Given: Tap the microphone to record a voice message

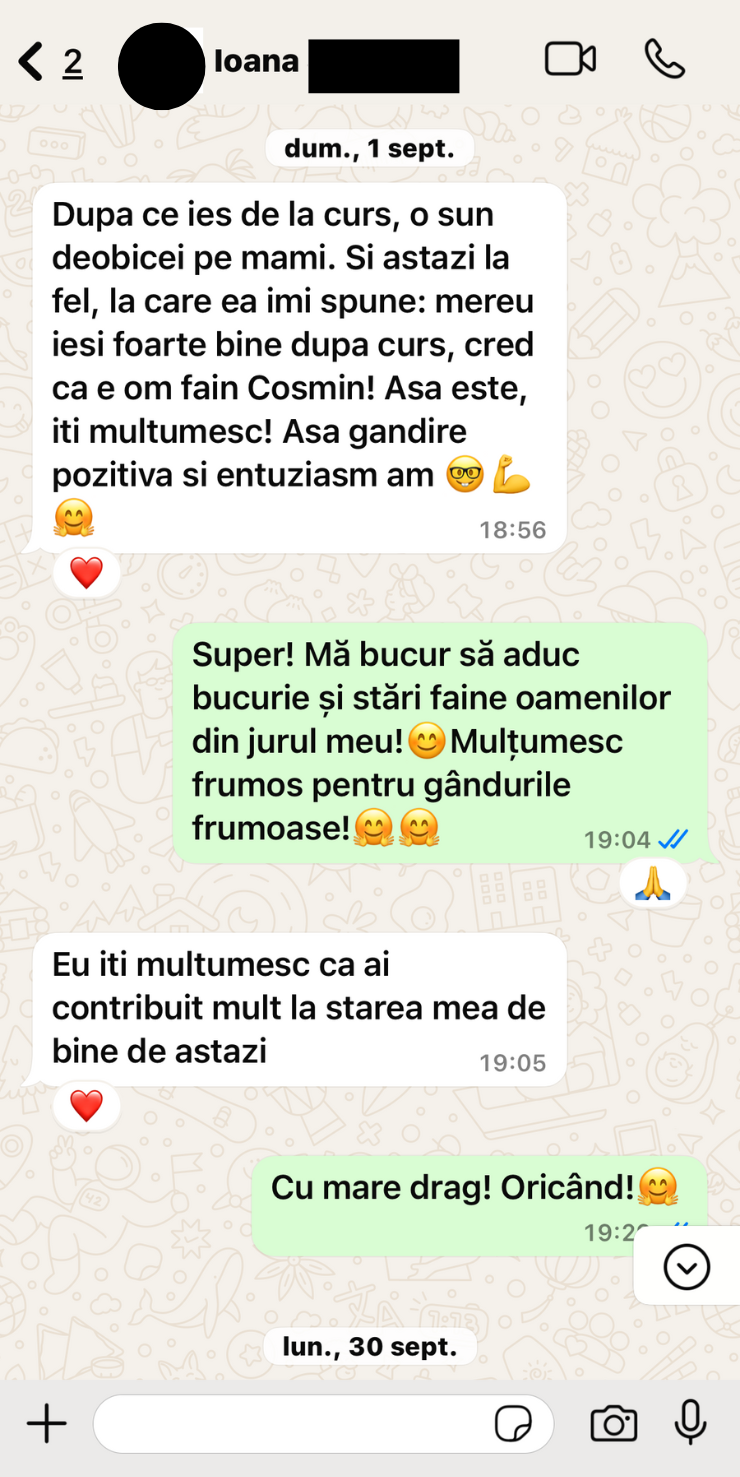Looking at the screenshot, I should [690, 1423].
